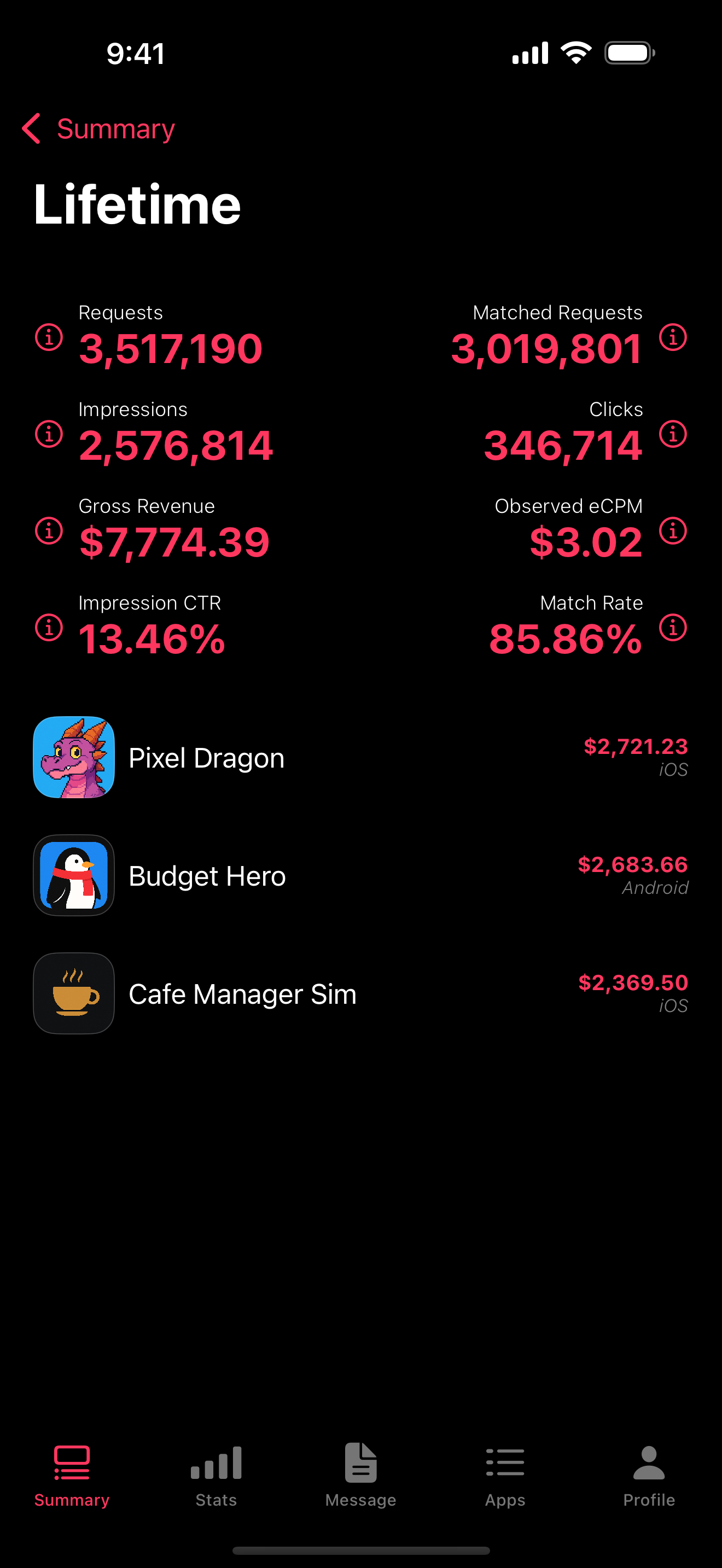Show info about Matched Requests

tap(673, 337)
